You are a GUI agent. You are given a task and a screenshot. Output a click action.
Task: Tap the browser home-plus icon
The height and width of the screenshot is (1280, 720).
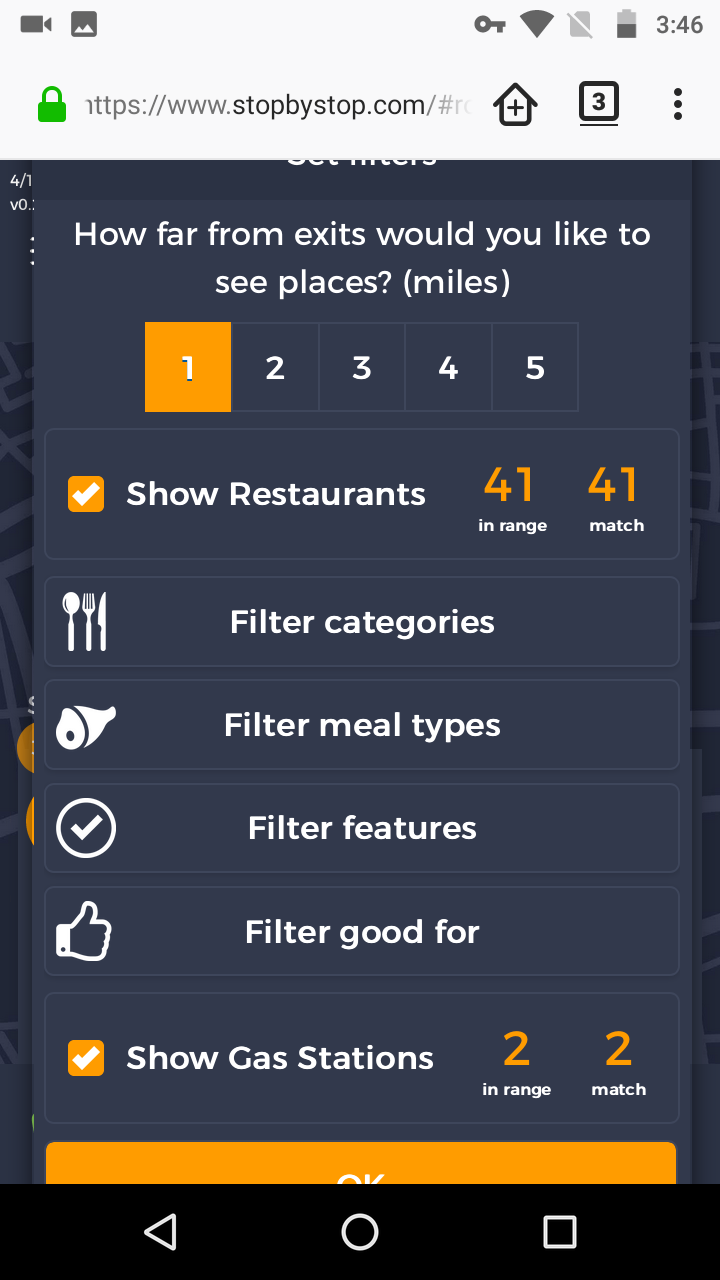click(x=516, y=104)
